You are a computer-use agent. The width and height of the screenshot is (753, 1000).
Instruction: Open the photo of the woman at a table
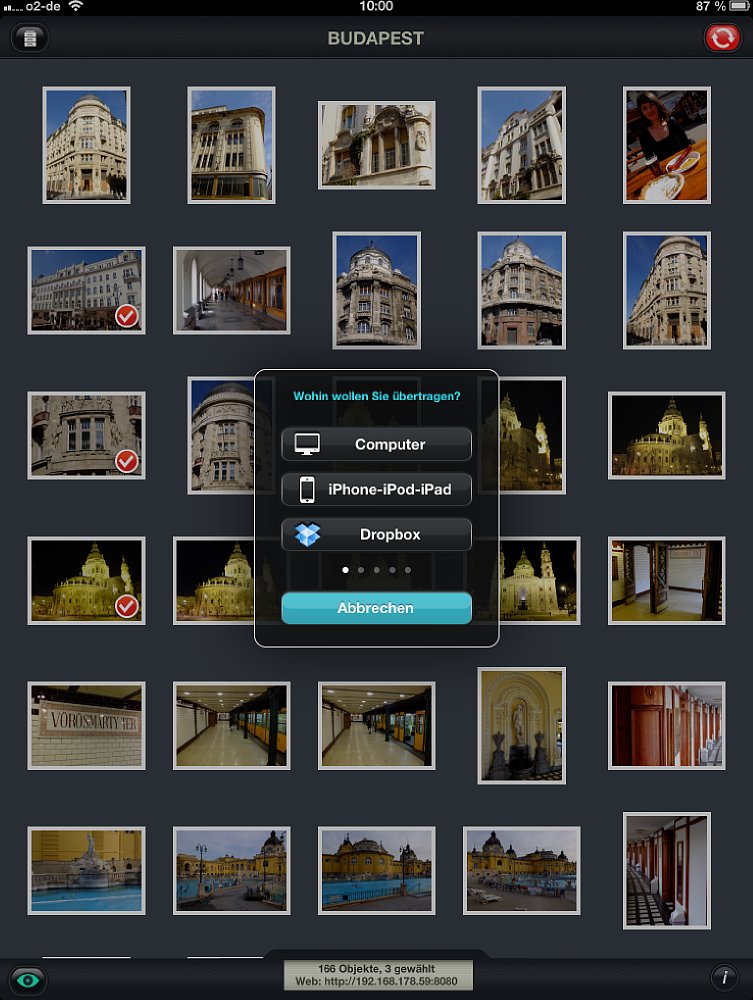coord(666,145)
